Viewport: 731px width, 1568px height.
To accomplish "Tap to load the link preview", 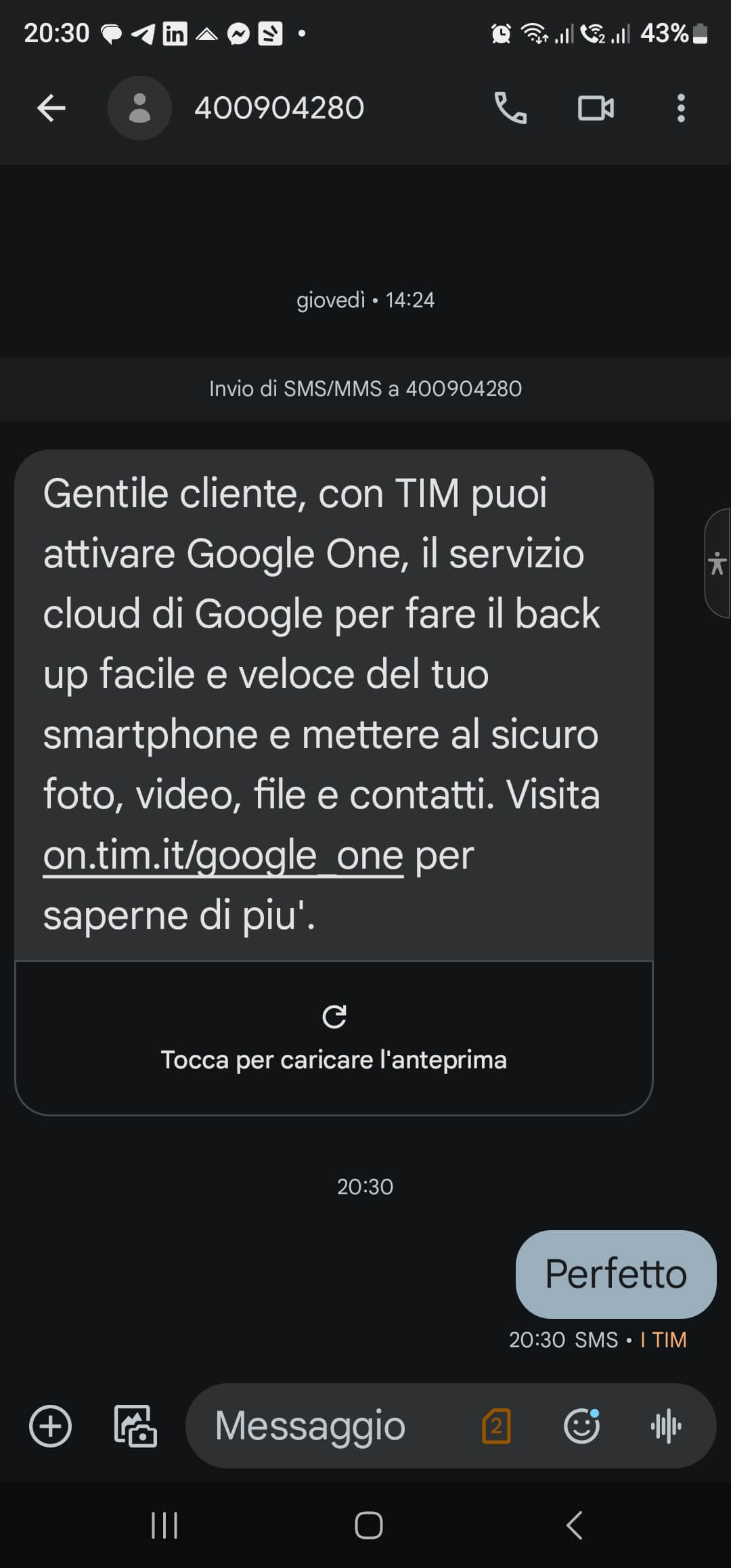I will click(x=334, y=1037).
